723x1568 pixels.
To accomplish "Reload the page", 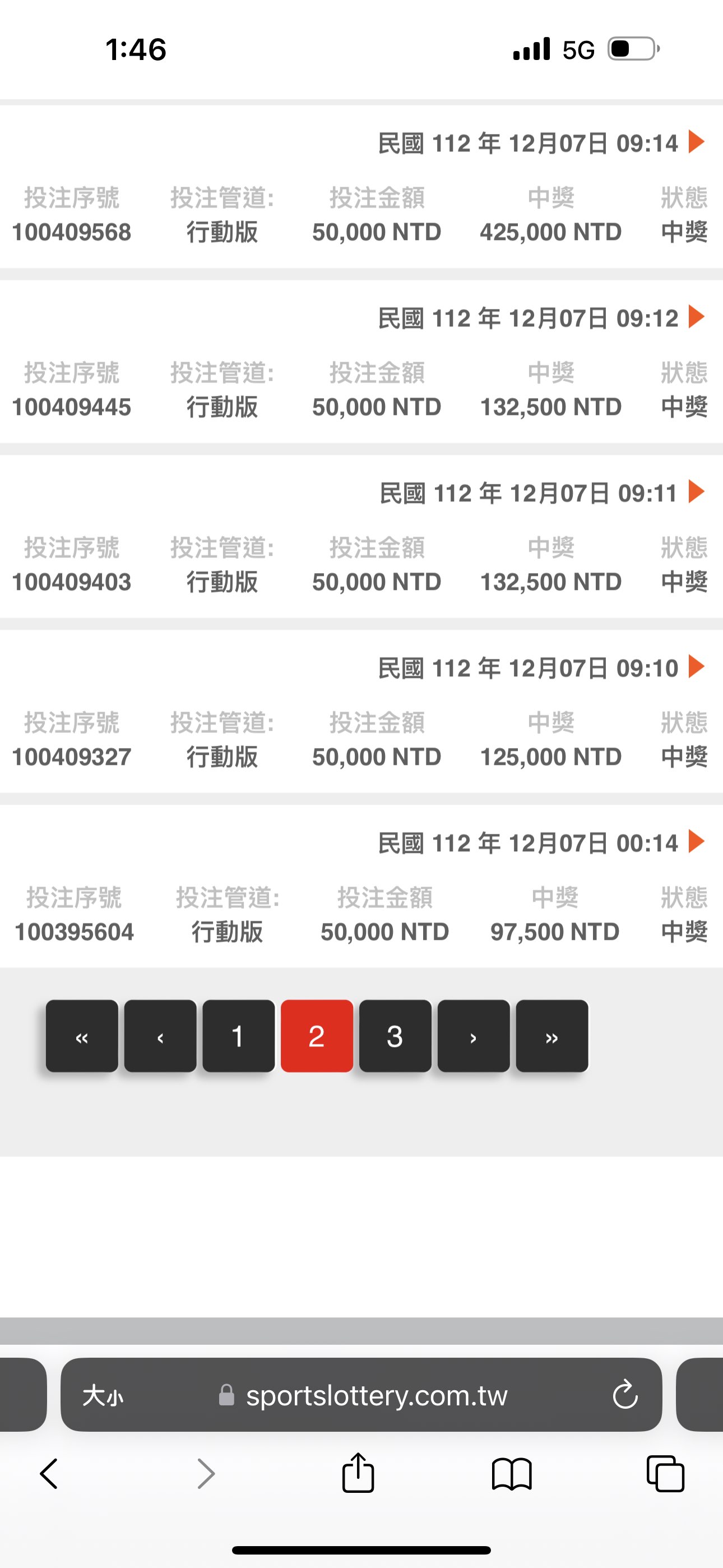I will [x=625, y=1395].
